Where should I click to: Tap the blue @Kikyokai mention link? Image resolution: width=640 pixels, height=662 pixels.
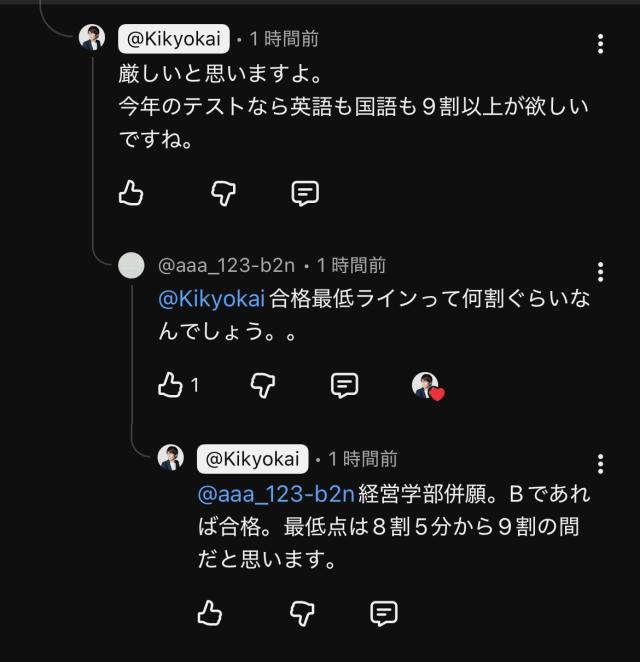211,299
